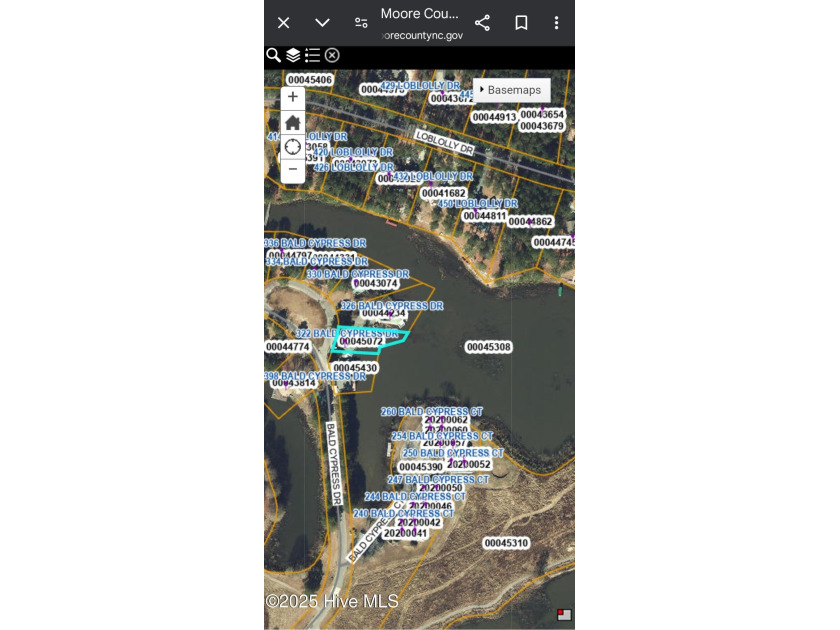Share this Moore County map page
This screenshot has height=630, width=840.
(482, 22)
